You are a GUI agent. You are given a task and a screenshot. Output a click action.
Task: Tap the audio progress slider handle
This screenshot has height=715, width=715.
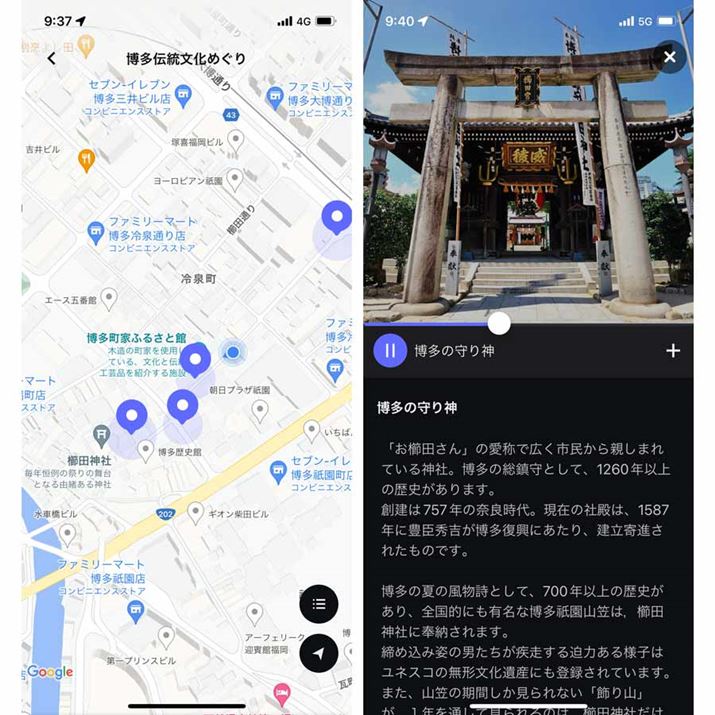pos(499,323)
